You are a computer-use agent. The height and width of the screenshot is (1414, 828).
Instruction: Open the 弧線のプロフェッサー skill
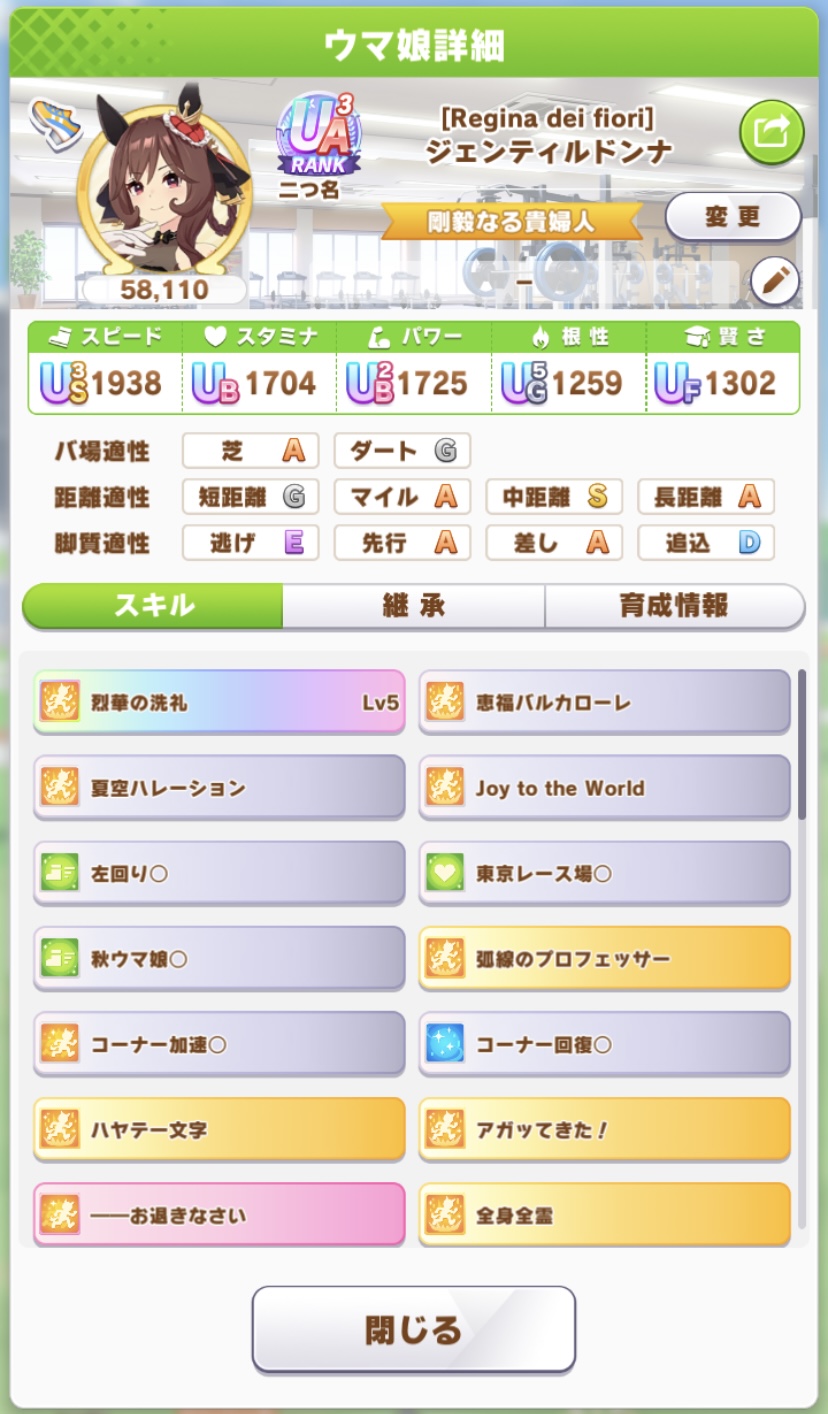tap(604, 959)
